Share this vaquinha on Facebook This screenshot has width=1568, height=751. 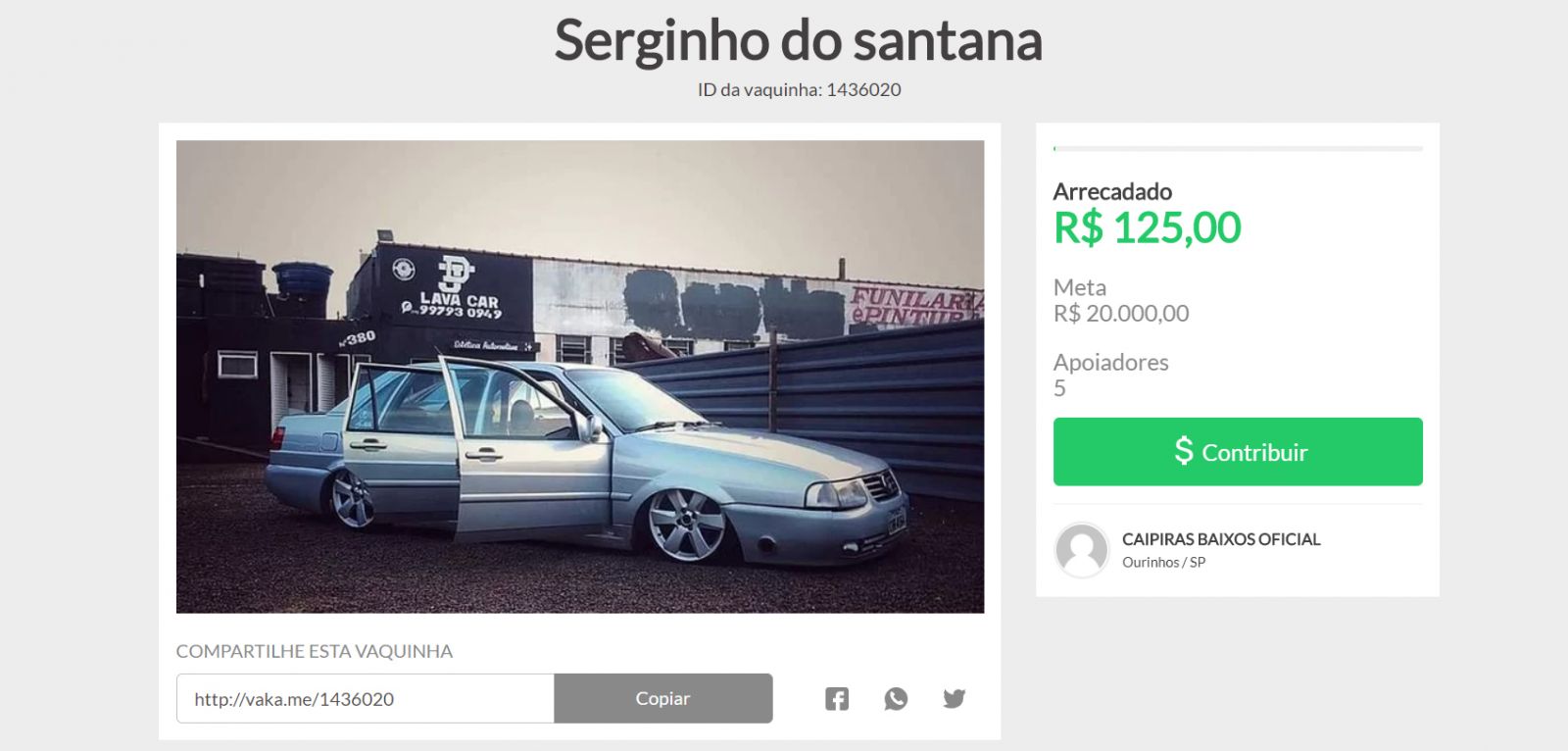point(836,699)
